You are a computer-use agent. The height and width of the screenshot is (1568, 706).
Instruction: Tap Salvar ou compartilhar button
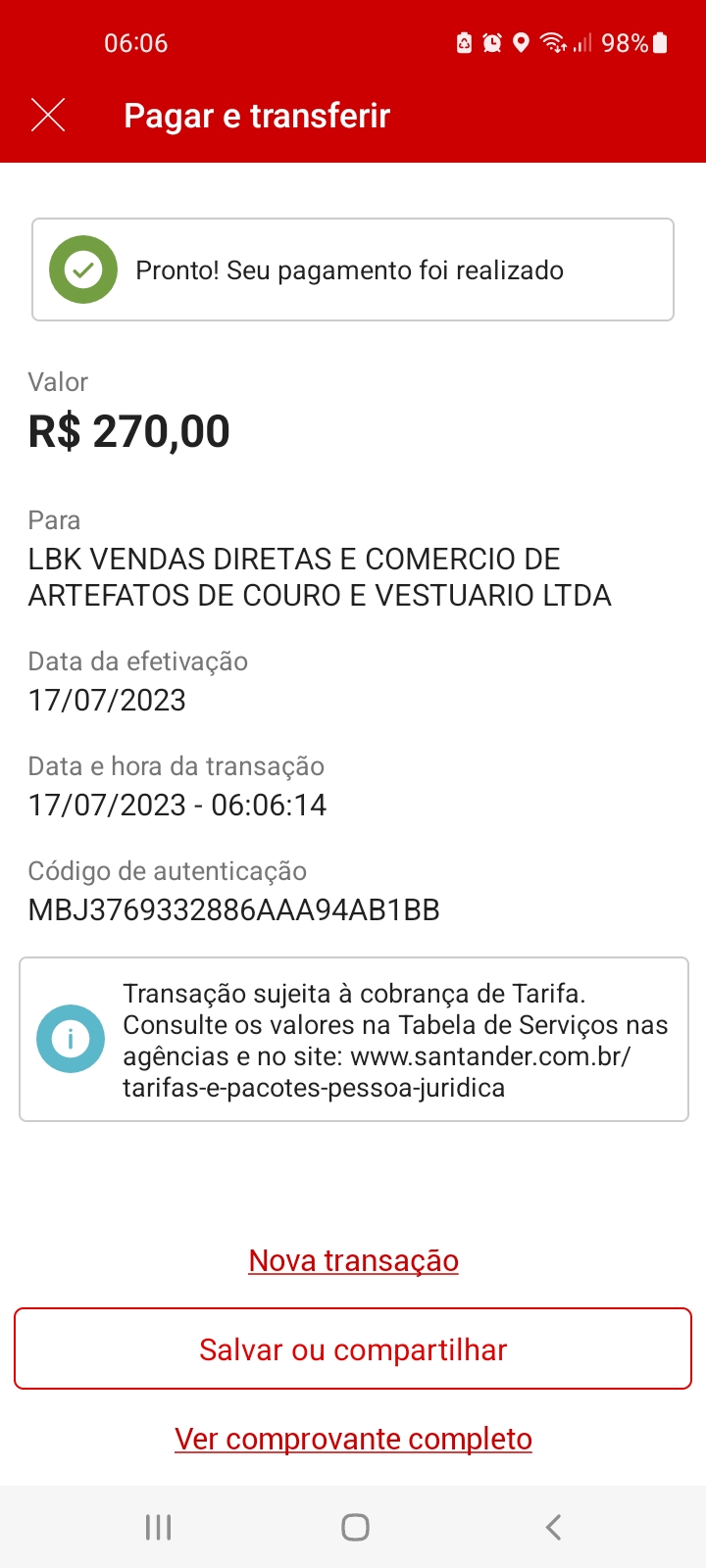(x=353, y=1349)
